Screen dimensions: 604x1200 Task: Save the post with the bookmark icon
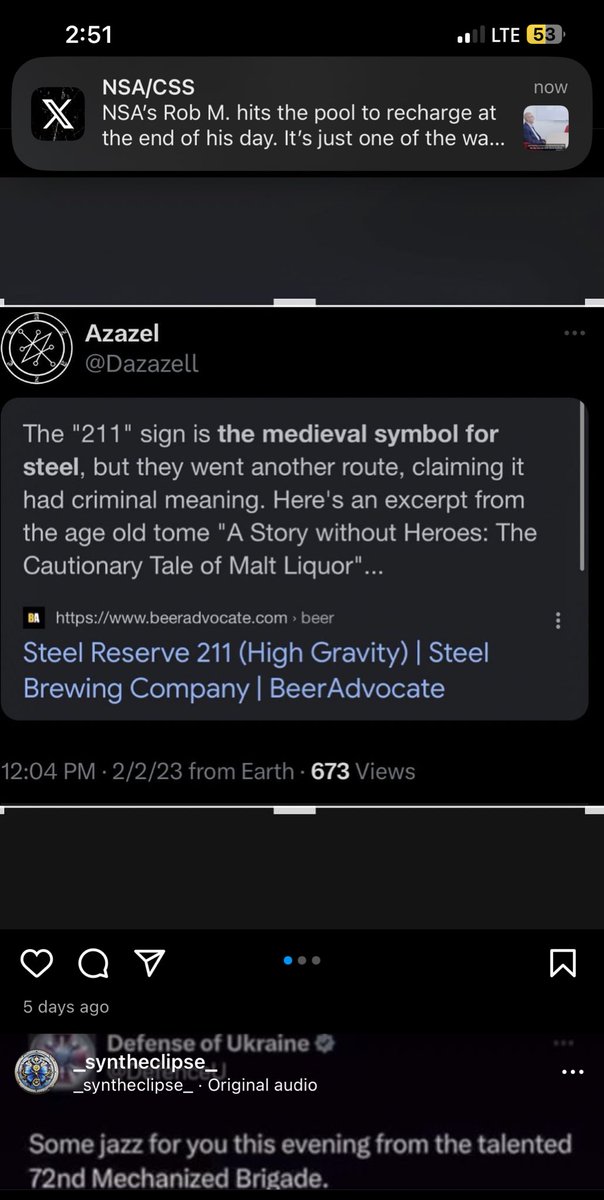click(x=562, y=962)
